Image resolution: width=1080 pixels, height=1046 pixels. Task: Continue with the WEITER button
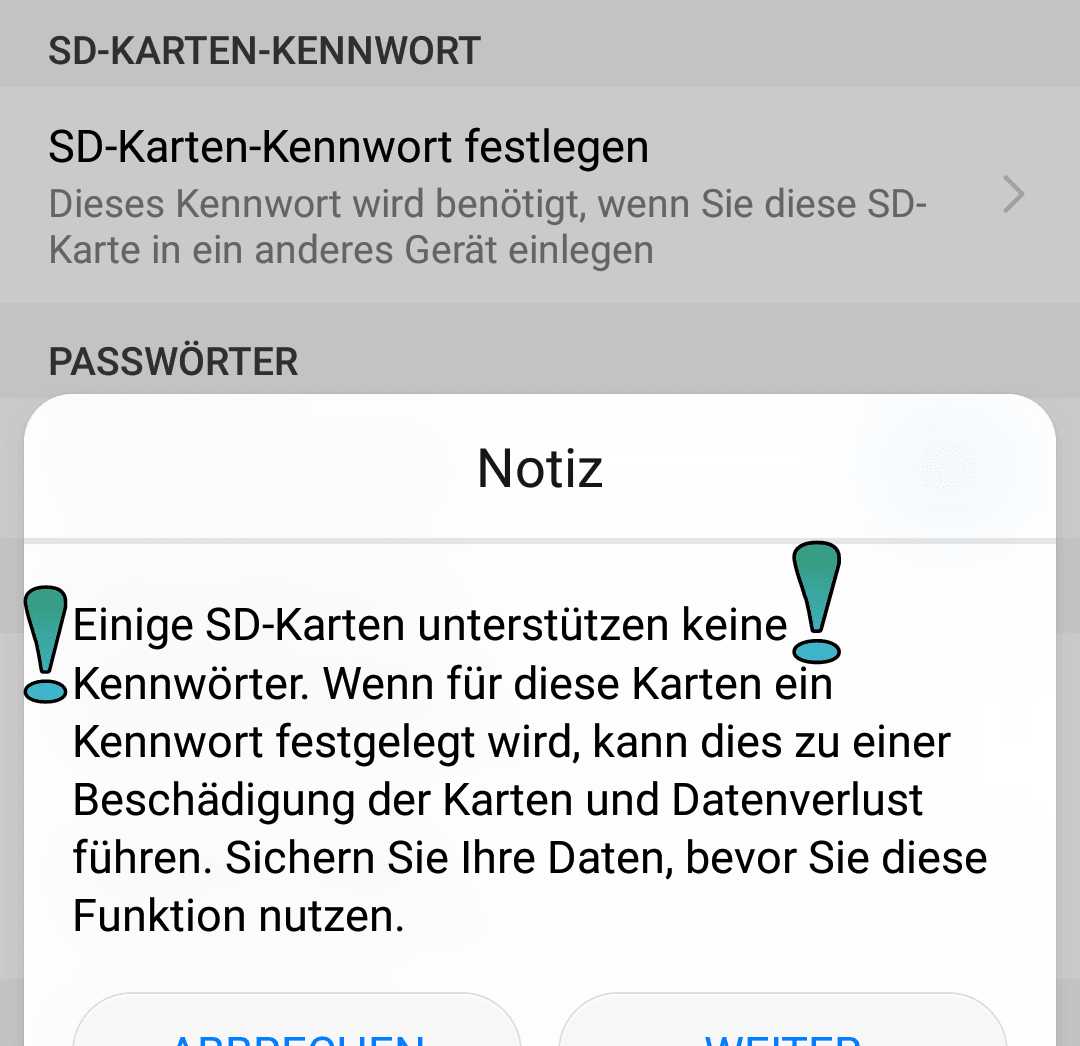(x=782, y=1025)
